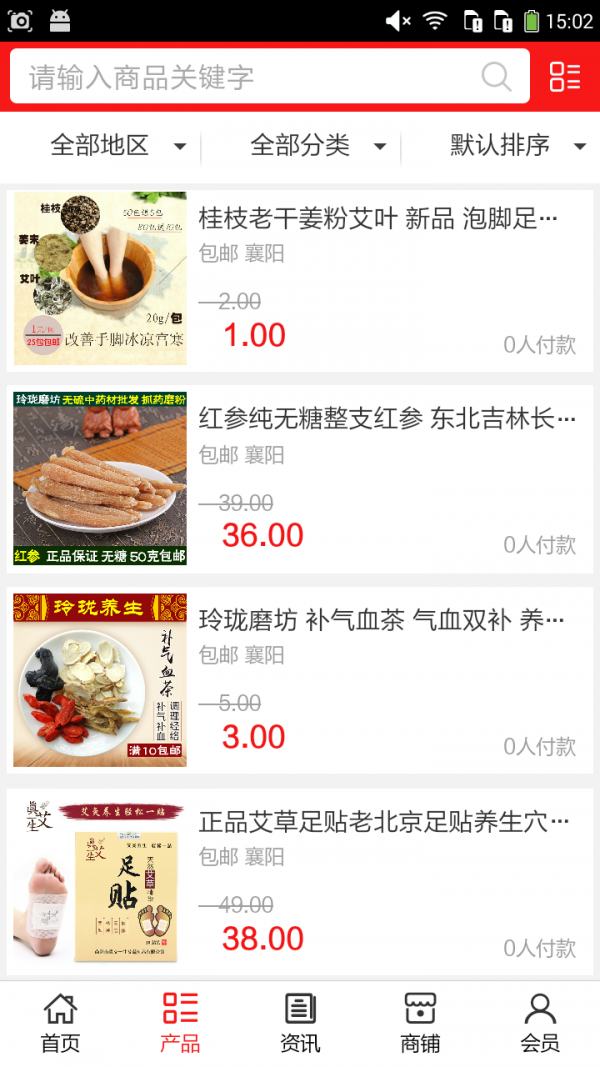Expand the 全部分类 category dropdown

pyautogui.click(x=318, y=146)
